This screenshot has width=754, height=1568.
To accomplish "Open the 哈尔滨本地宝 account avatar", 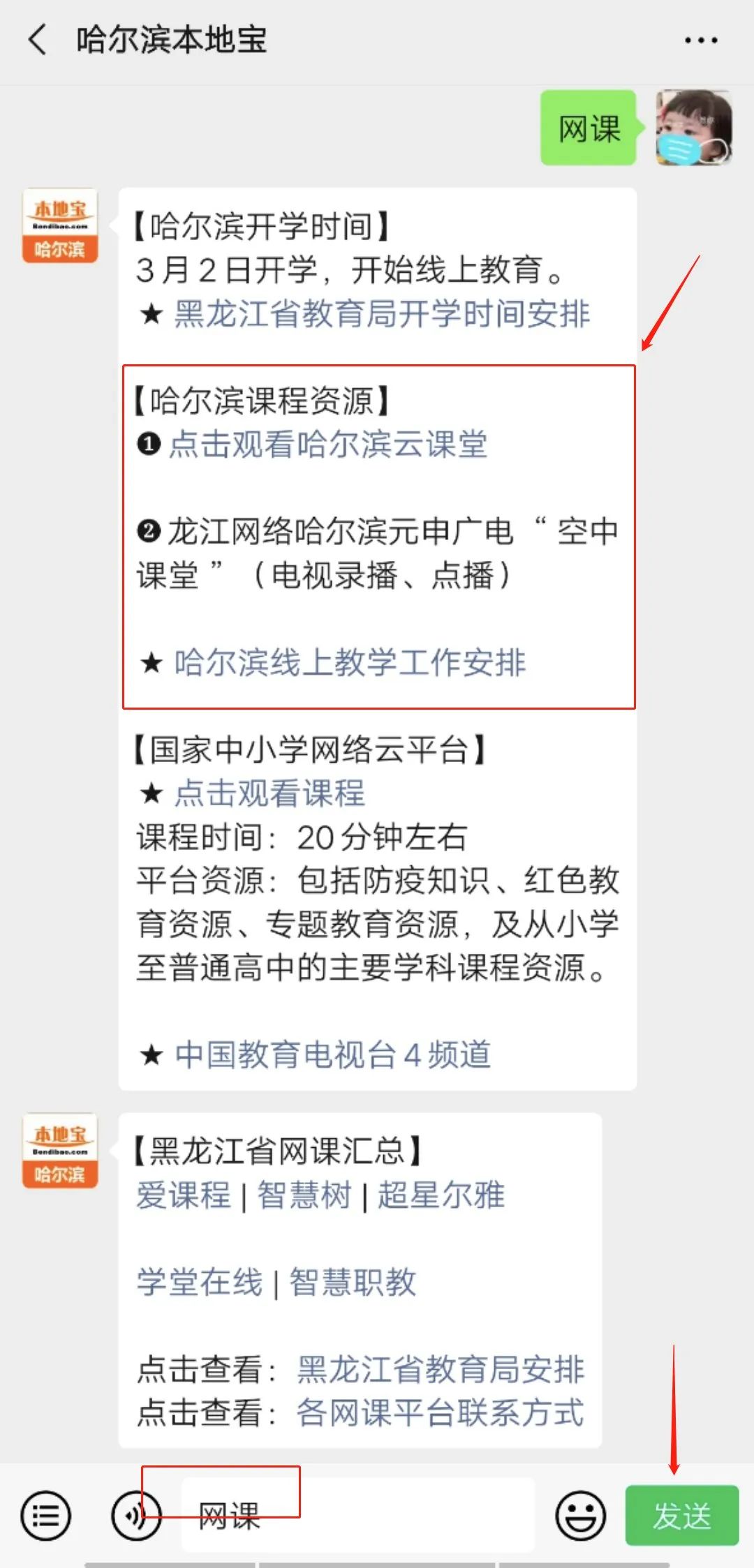I will [x=60, y=225].
